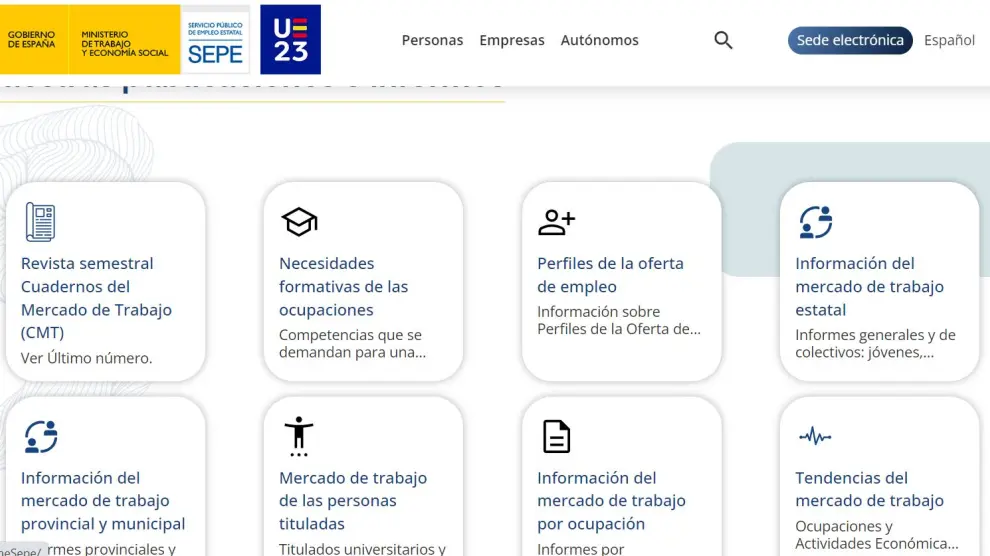Open the Personas menu
This screenshot has height=556, width=990.
pos(432,41)
